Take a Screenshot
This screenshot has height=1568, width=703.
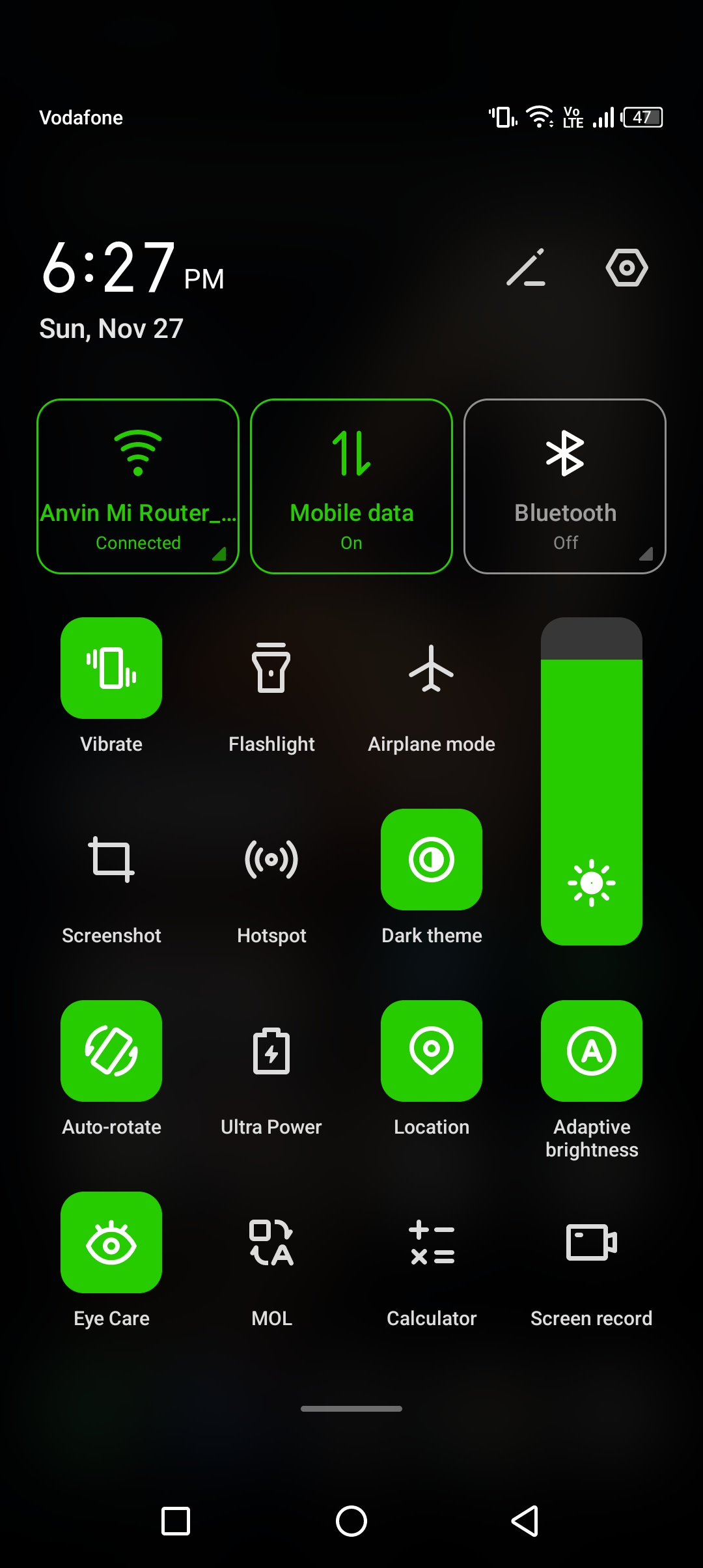111,860
